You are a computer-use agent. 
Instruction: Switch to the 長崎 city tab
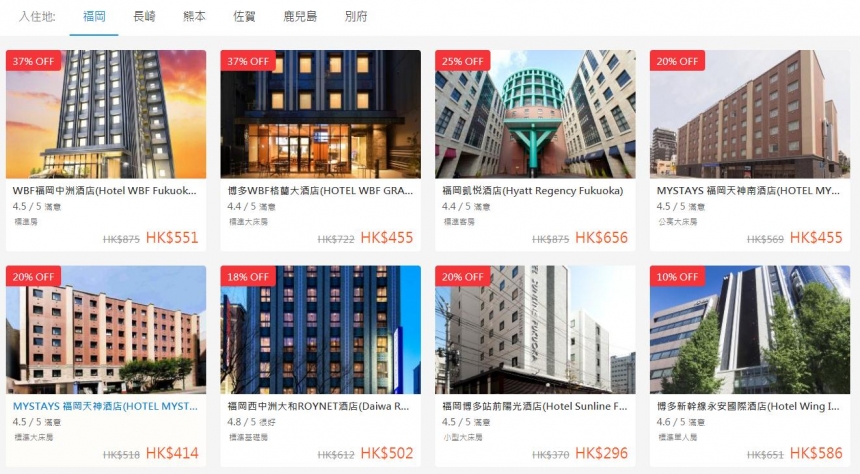coord(144,17)
